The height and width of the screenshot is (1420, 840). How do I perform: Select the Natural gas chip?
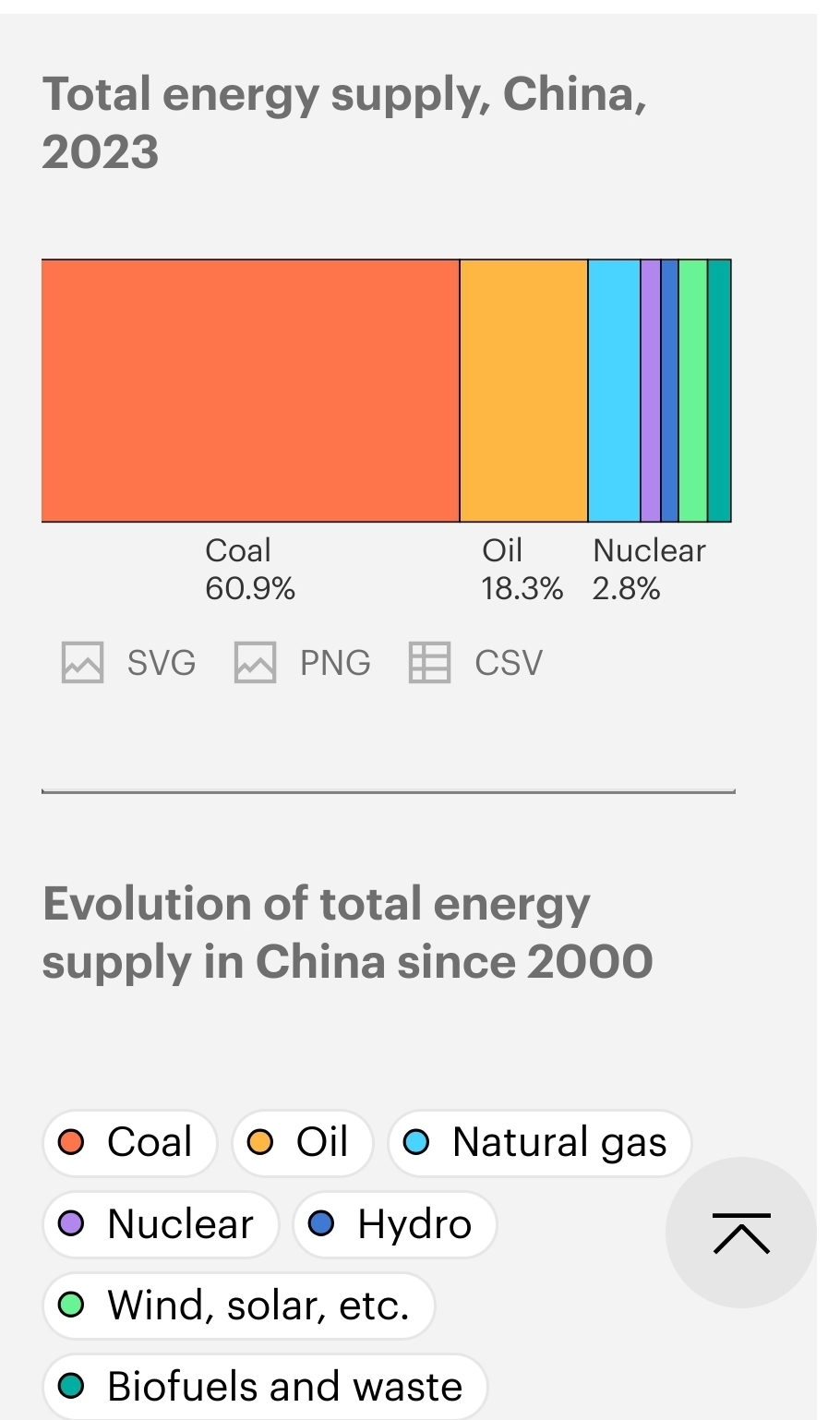[539, 1142]
